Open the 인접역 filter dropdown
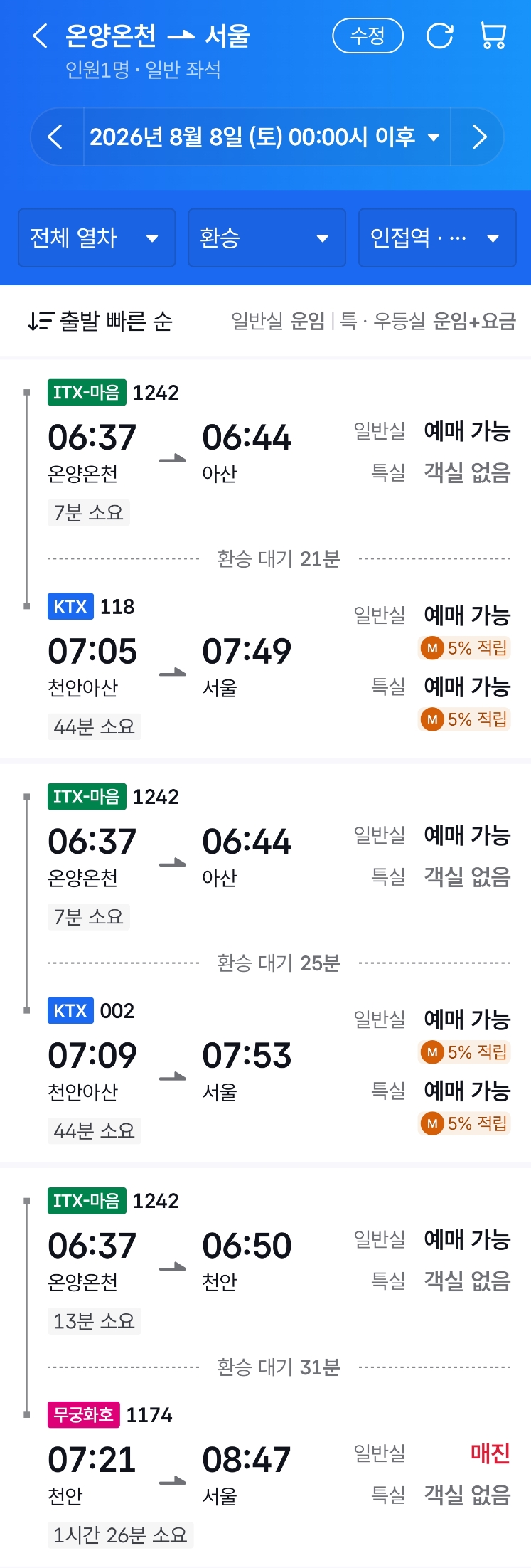Image resolution: width=531 pixels, height=1568 pixels. tap(437, 238)
